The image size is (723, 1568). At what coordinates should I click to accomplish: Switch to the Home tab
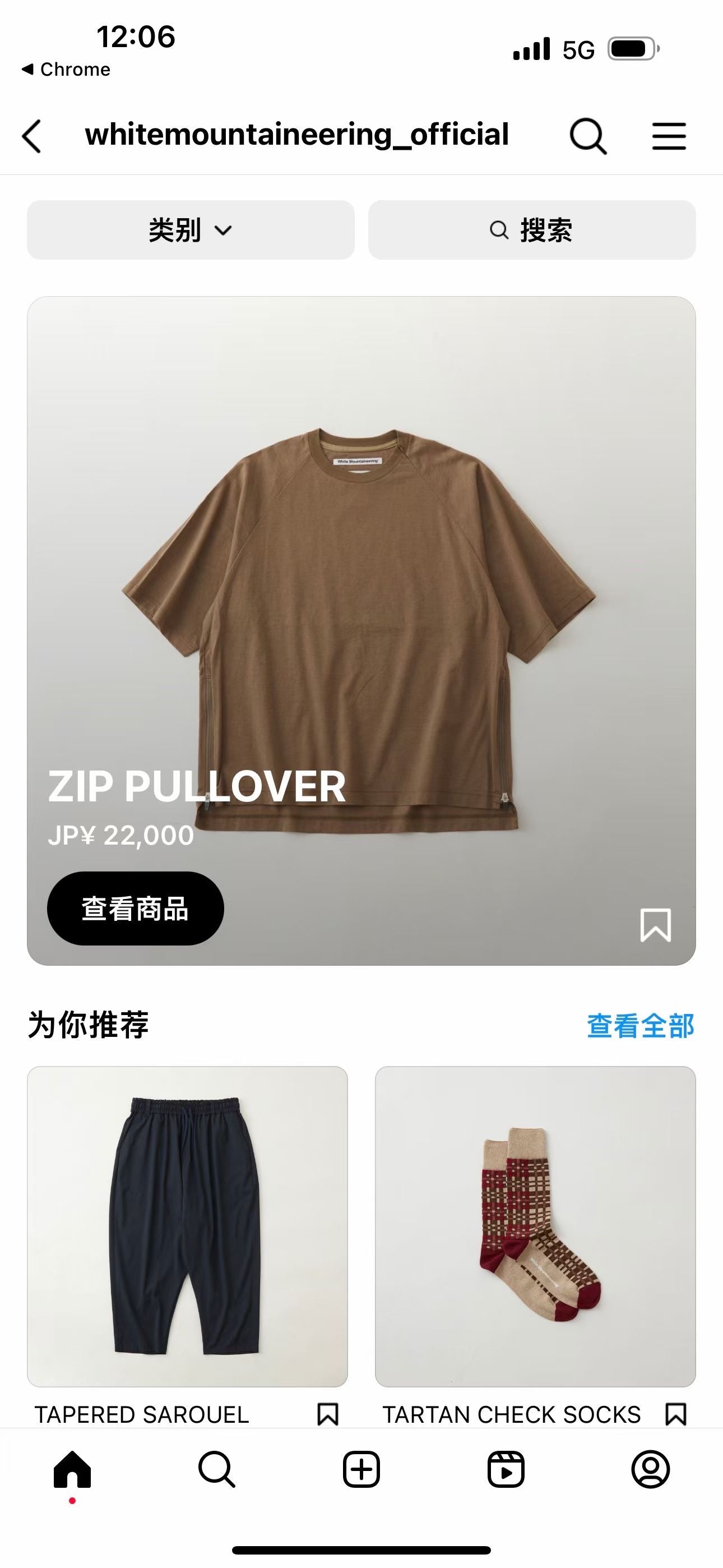(x=72, y=1469)
